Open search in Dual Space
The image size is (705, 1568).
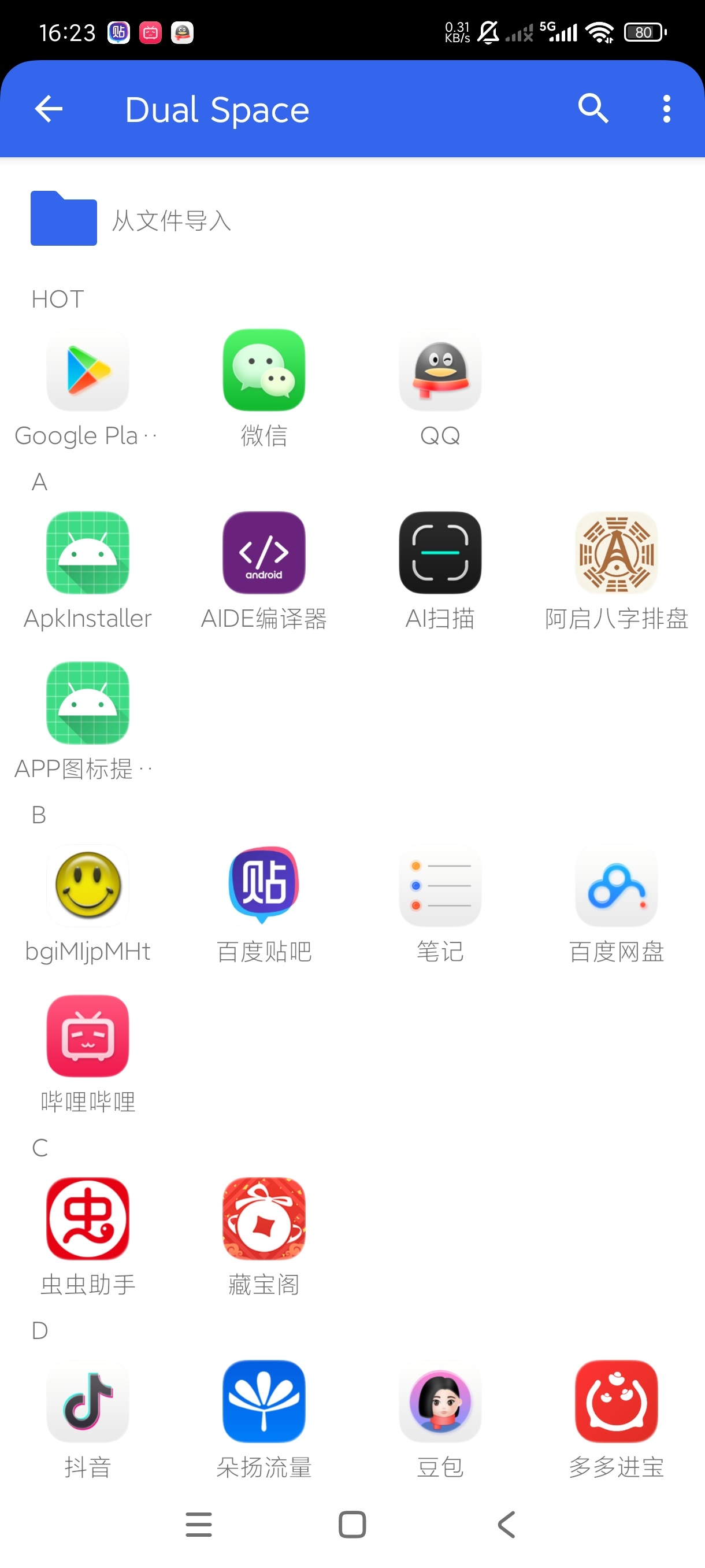tap(593, 109)
